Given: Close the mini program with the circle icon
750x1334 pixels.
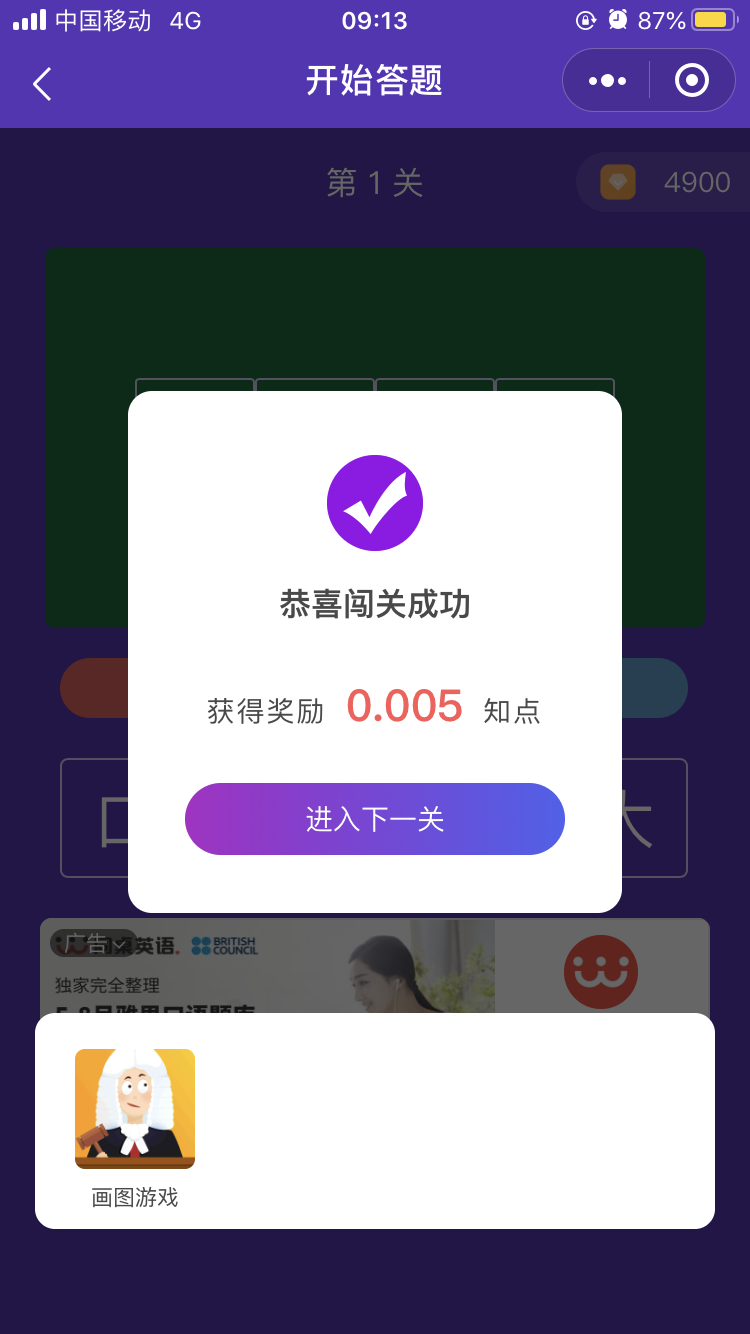Looking at the screenshot, I should pos(691,81).
